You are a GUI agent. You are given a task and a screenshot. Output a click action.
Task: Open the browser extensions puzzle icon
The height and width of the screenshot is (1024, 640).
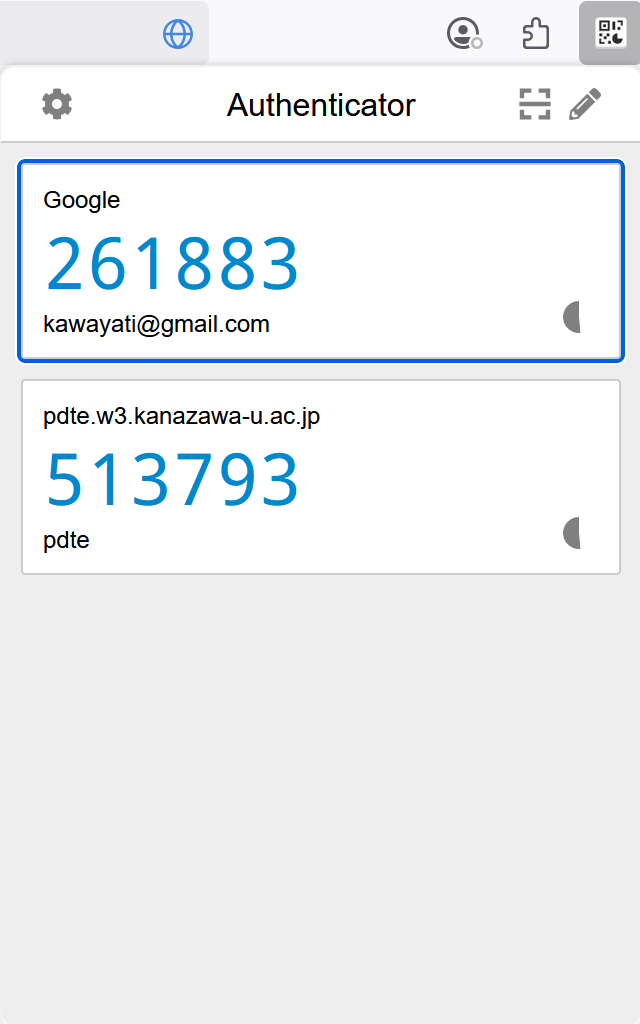pyautogui.click(x=536, y=33)
